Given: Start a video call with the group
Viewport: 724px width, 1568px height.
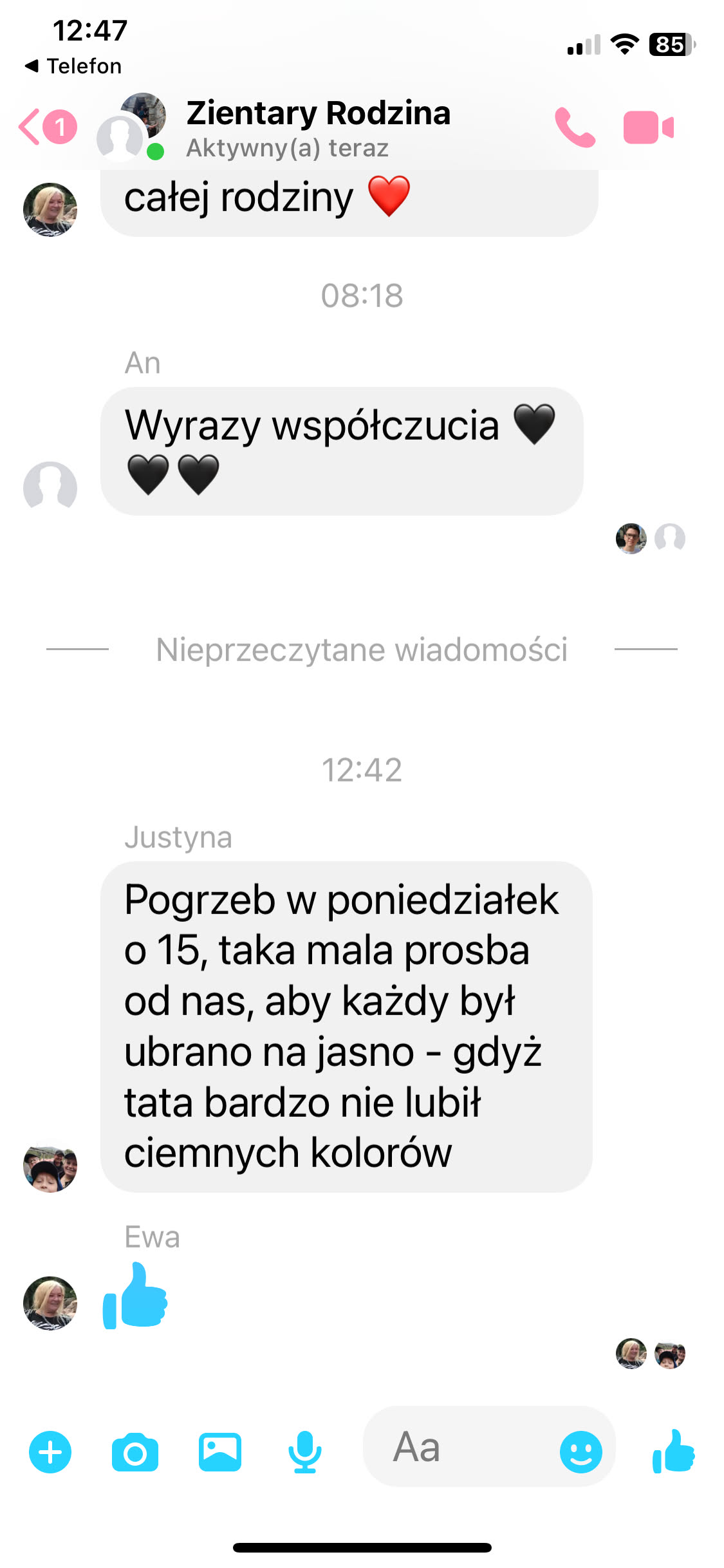Looking at the screenshot, I should tap(648, 127).
